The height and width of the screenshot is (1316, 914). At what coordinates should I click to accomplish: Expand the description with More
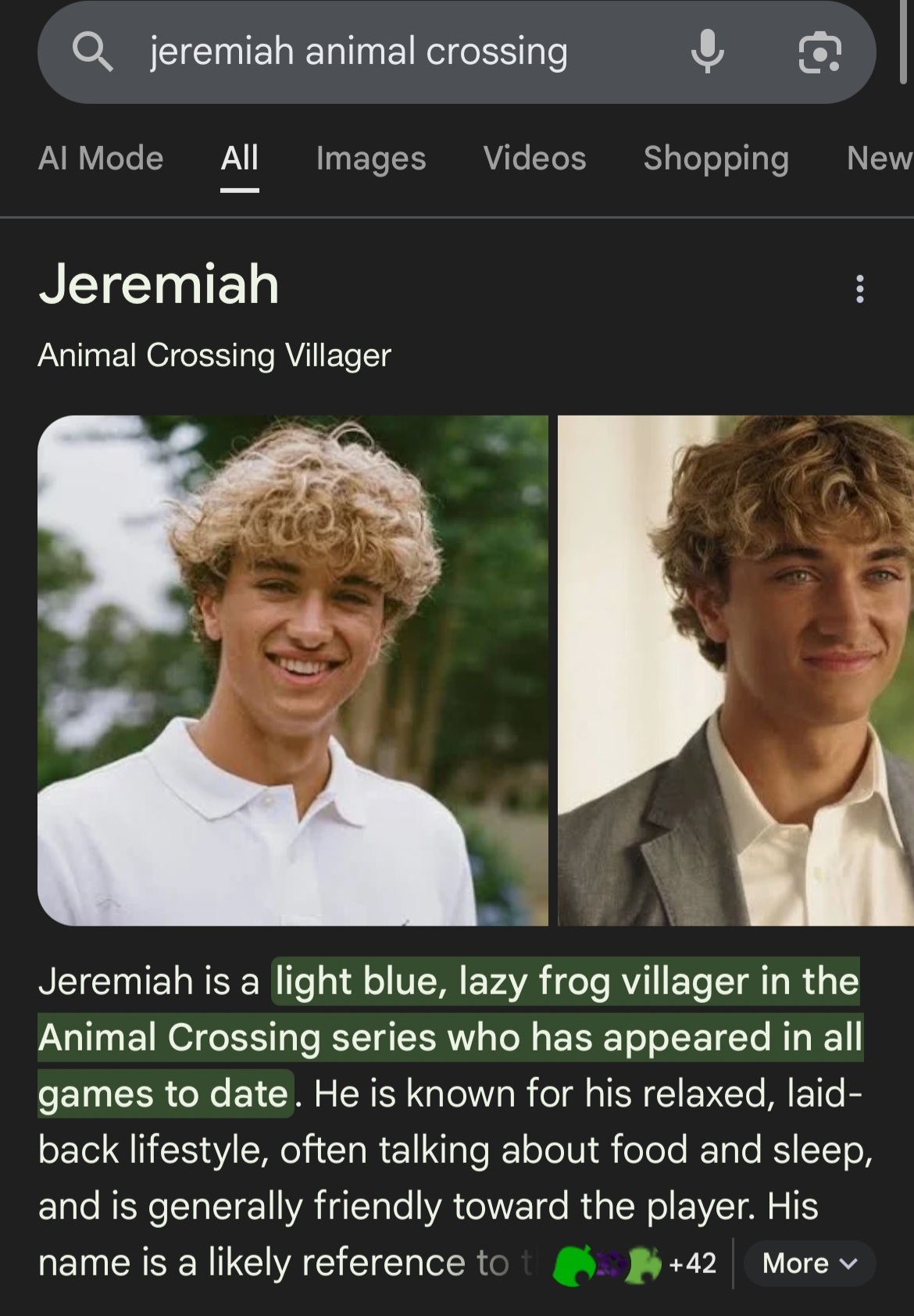tap(809, 1264)
